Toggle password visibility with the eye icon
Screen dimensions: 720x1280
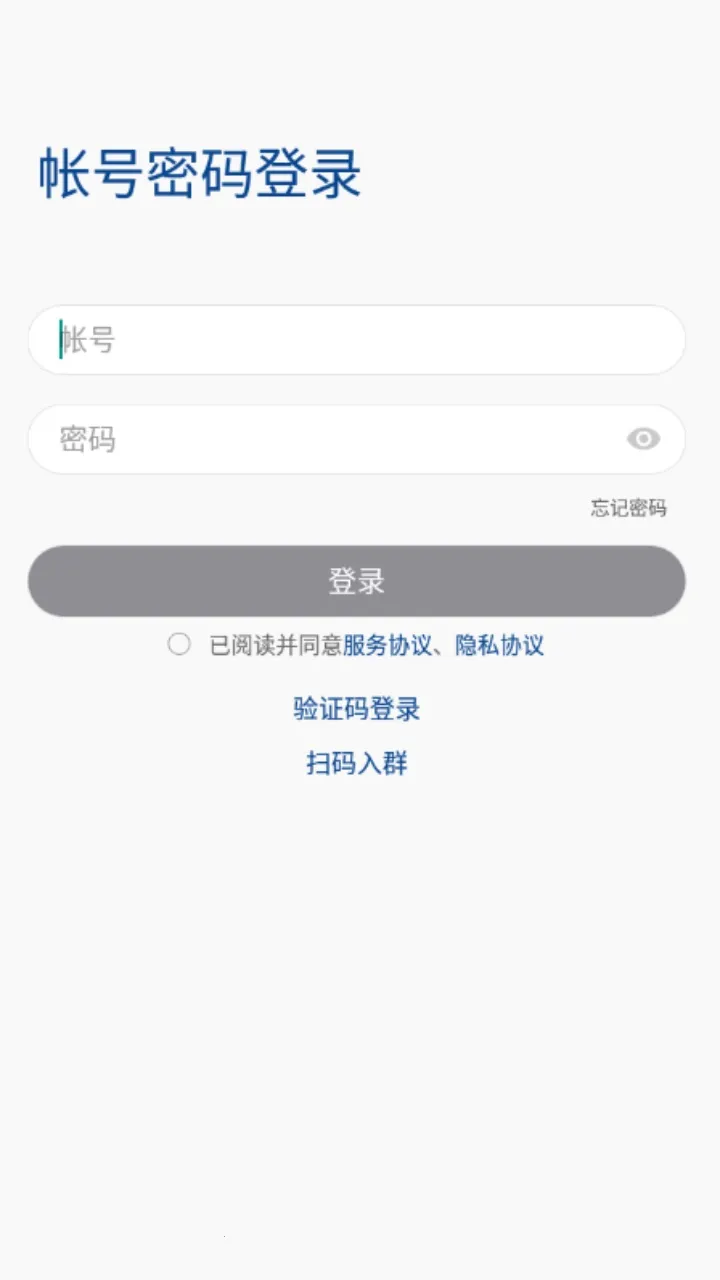tap(644, 439)
